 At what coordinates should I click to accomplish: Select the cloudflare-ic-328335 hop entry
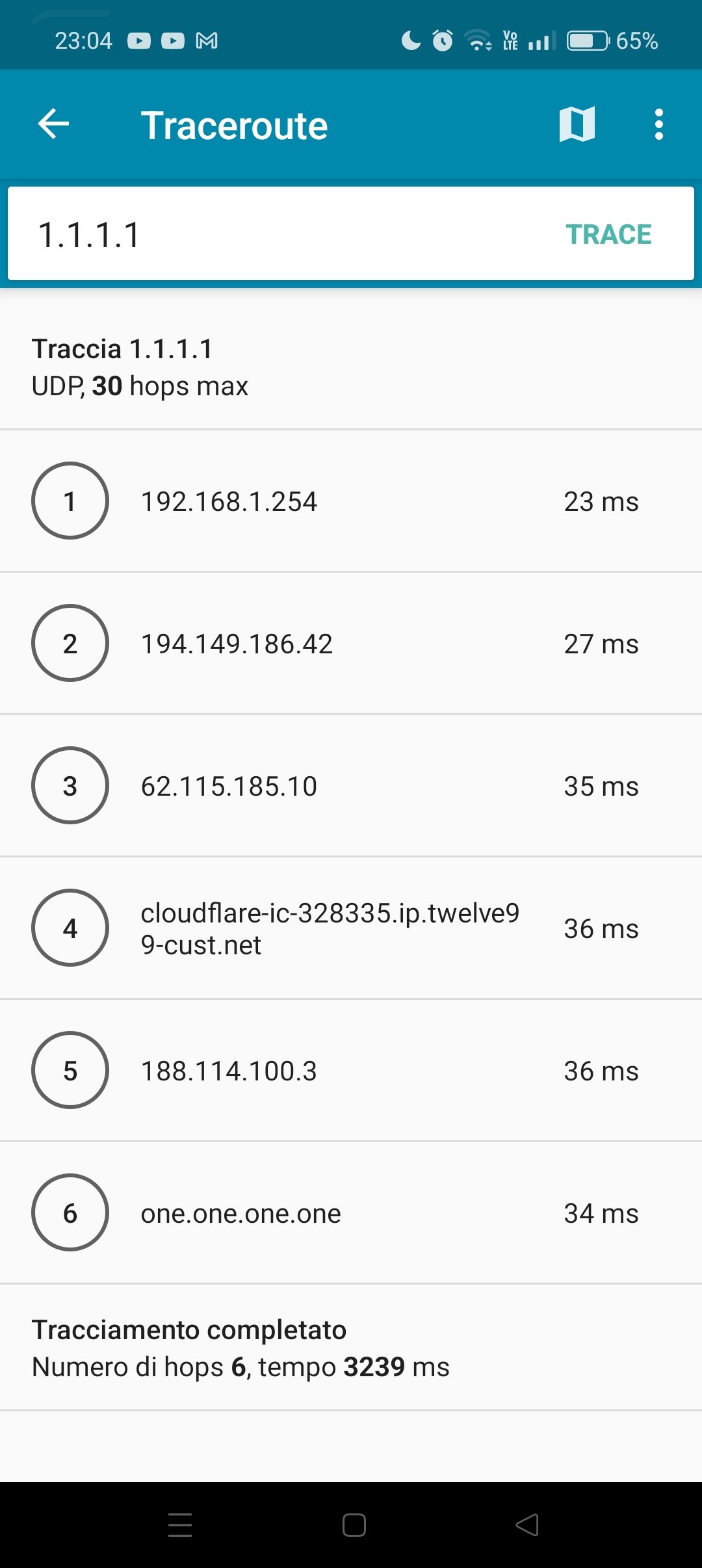[x=351, y=928]
